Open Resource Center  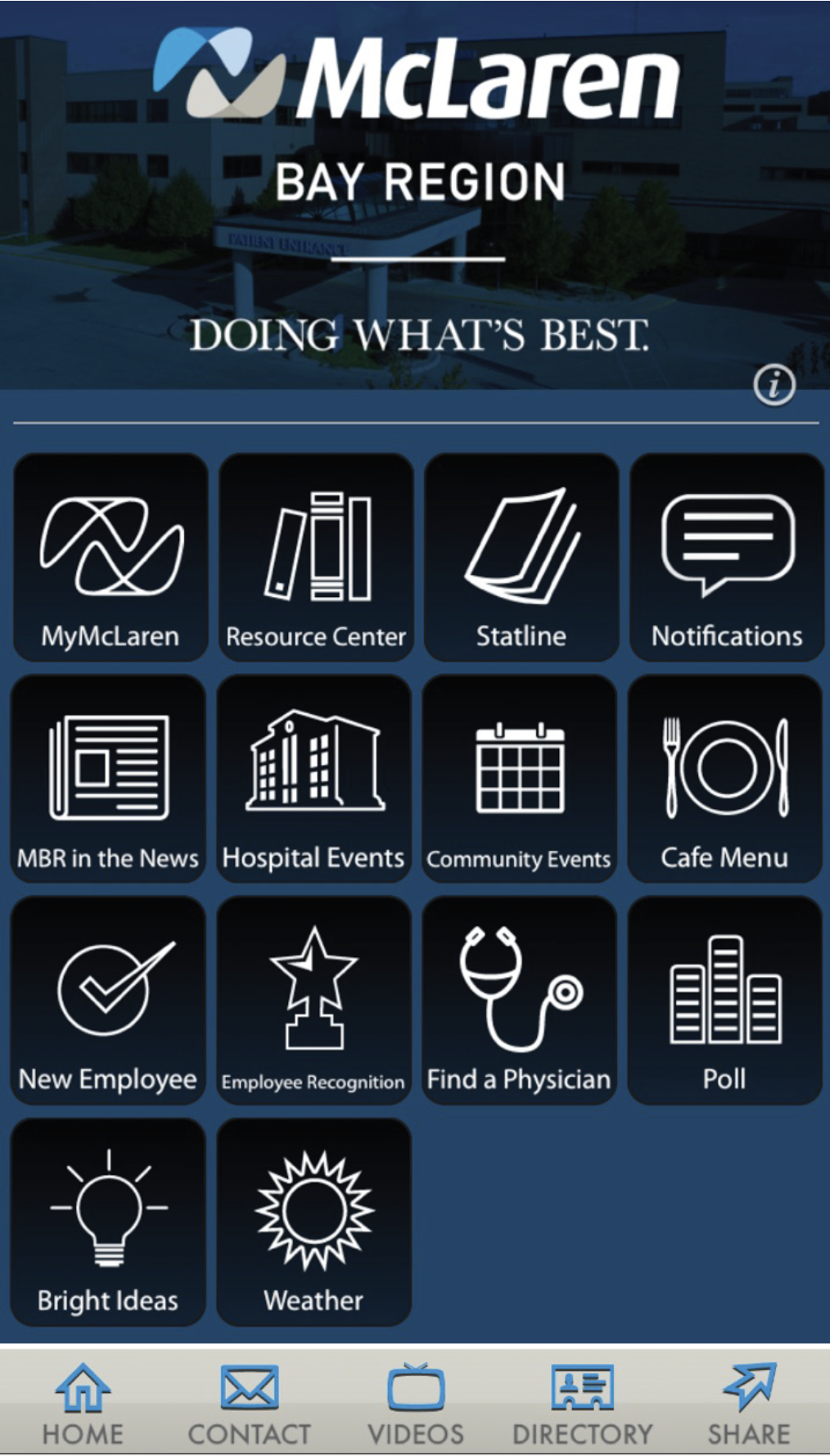click(316, 557)
